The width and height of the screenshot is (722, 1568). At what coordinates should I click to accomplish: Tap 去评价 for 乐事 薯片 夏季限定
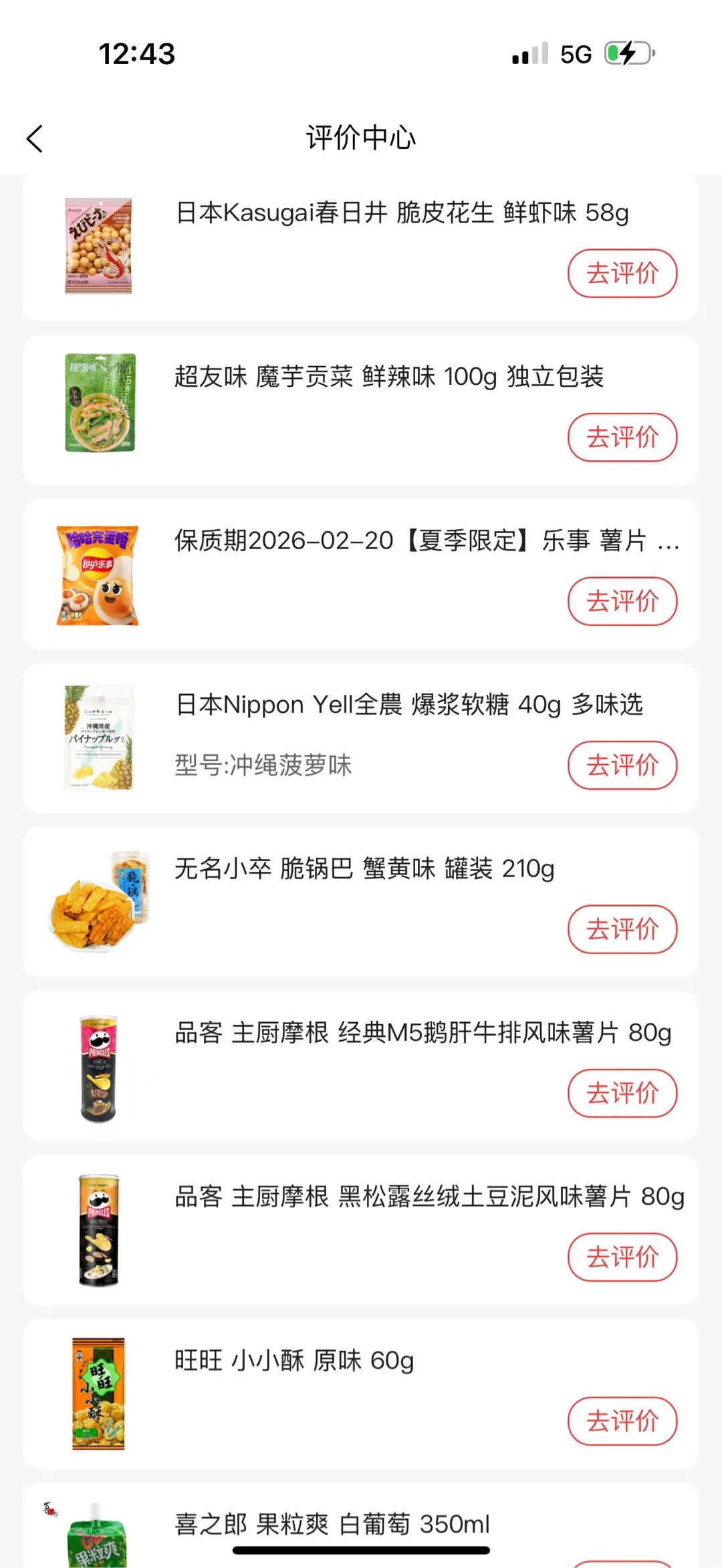pyautogui.click(x=622, y=601)
